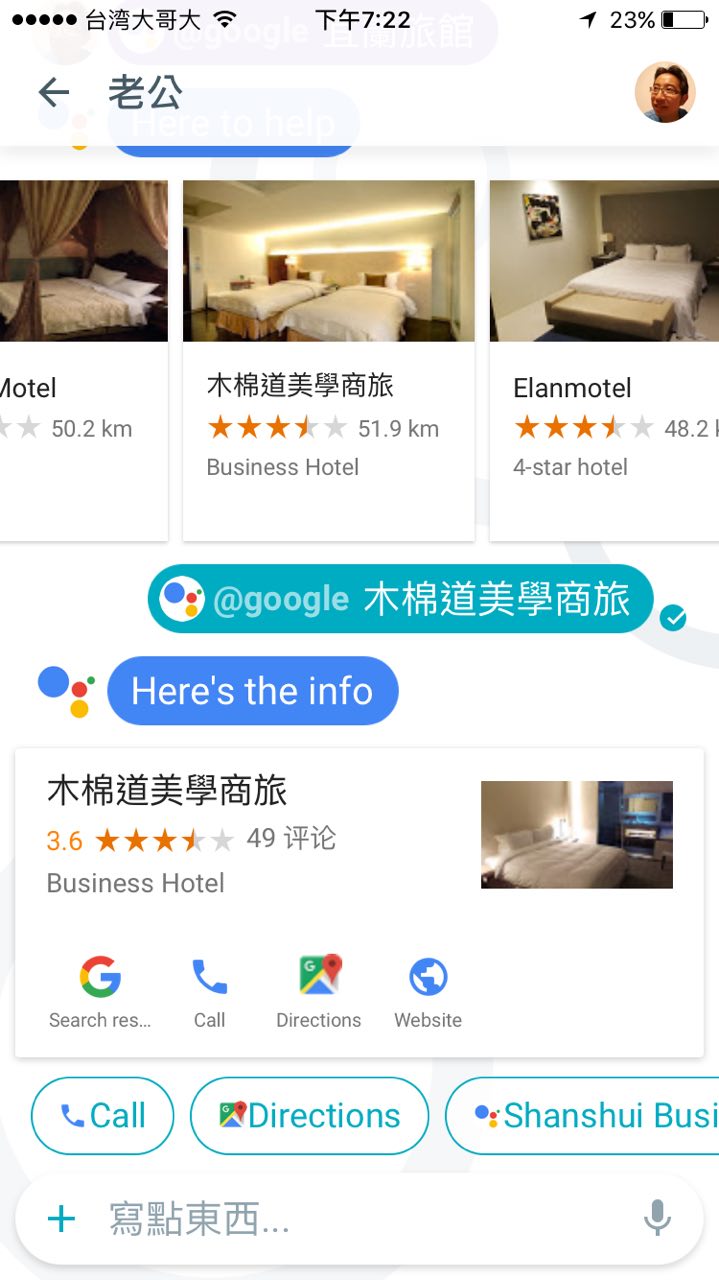Open the Motel card showing 50.2 km
The width and height of the screenshot is (719, 1280).
pos(84,360)
